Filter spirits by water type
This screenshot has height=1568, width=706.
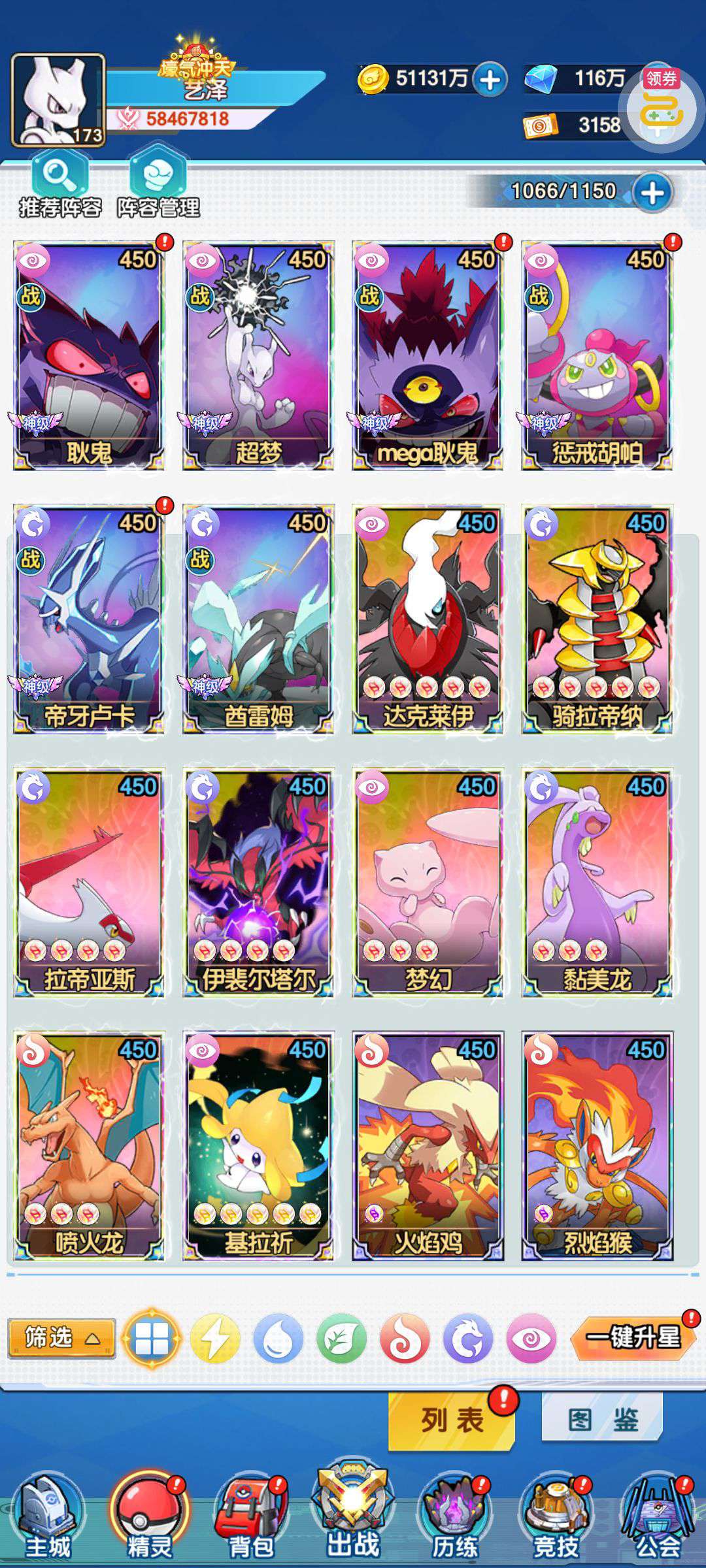click(278, 1339)
